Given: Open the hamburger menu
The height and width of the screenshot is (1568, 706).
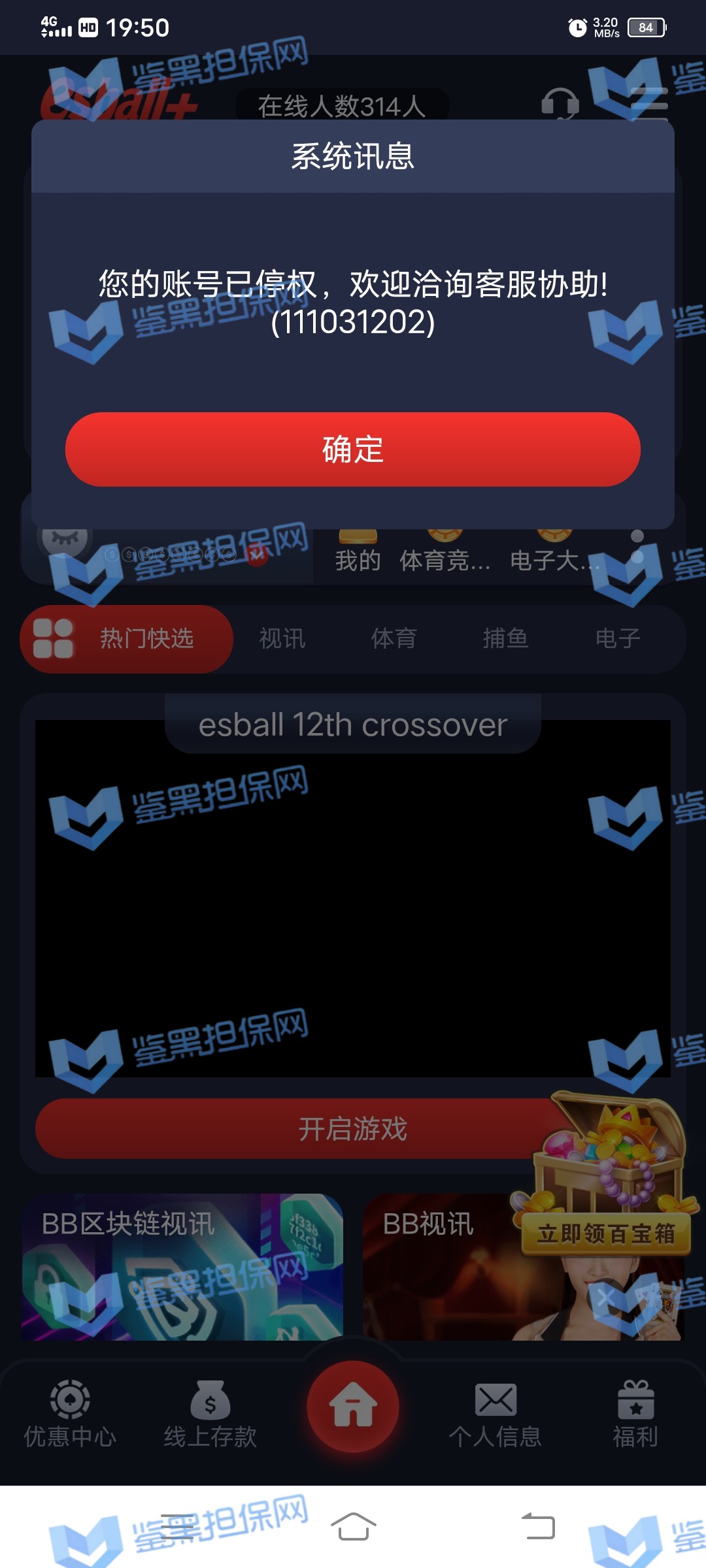Looking at the screenshot, I should (x=650, y=103).
